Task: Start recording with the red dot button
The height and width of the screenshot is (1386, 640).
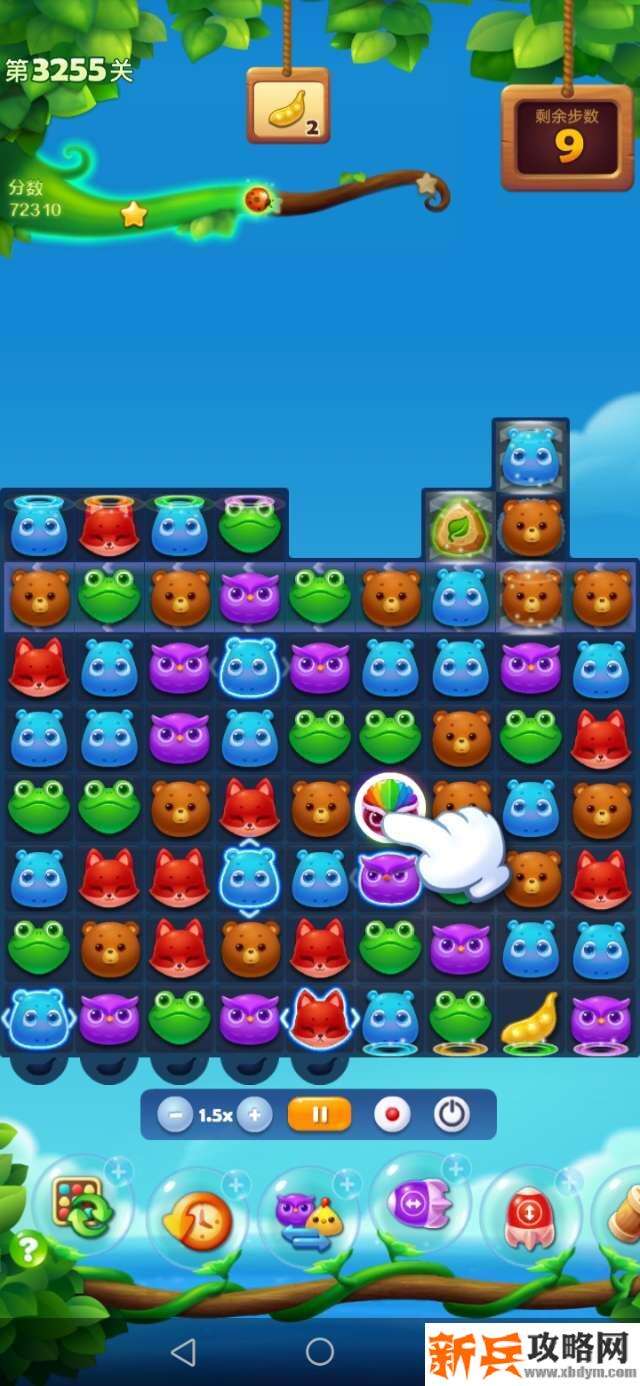Action: click(391, 1115)
